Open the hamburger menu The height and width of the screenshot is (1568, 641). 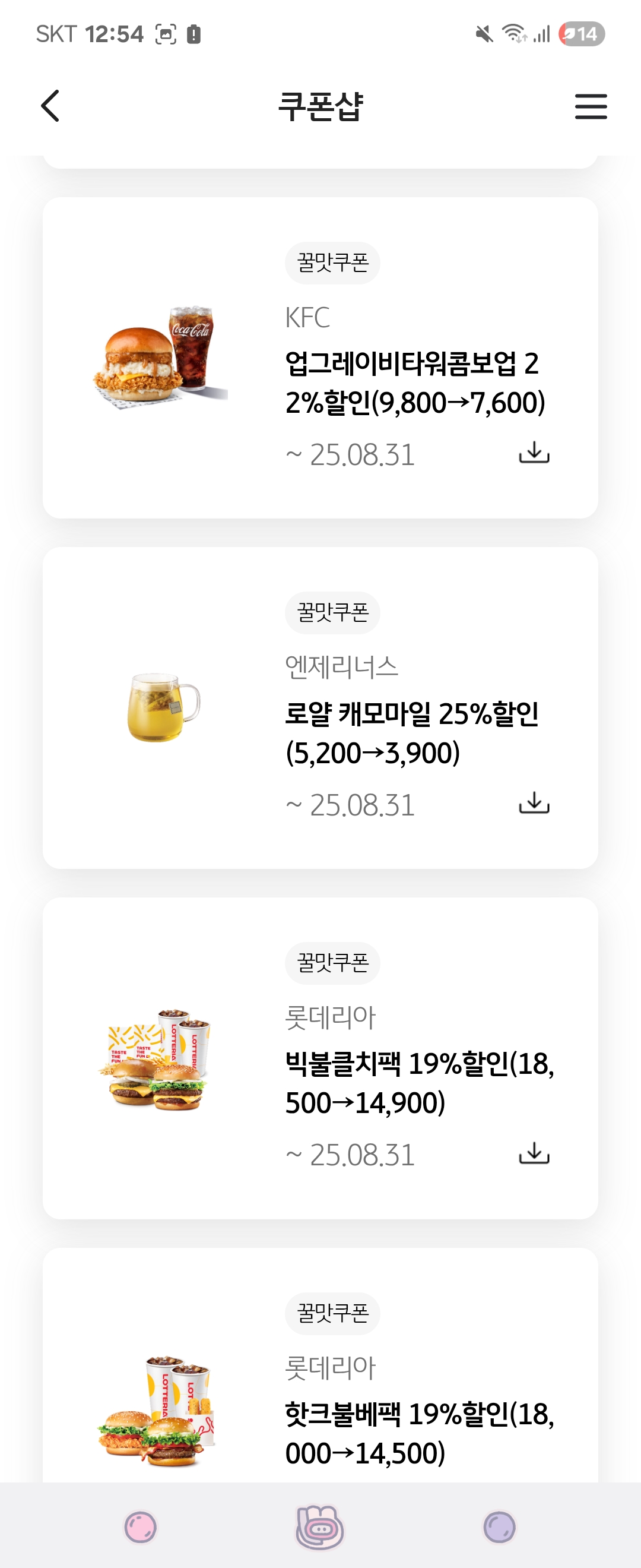tap(591, 106)
